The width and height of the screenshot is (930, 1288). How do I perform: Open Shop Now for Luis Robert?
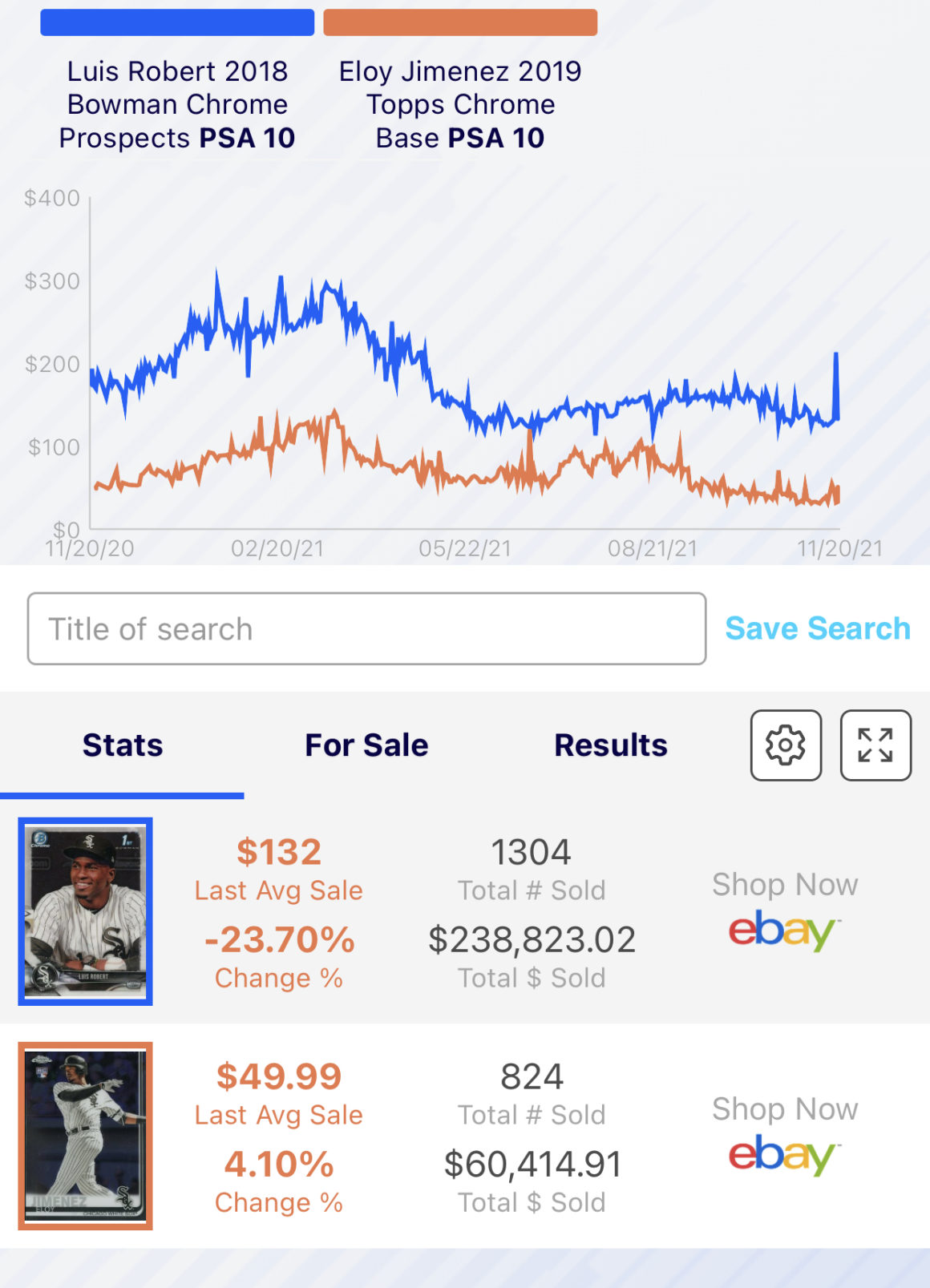(784, 884)
